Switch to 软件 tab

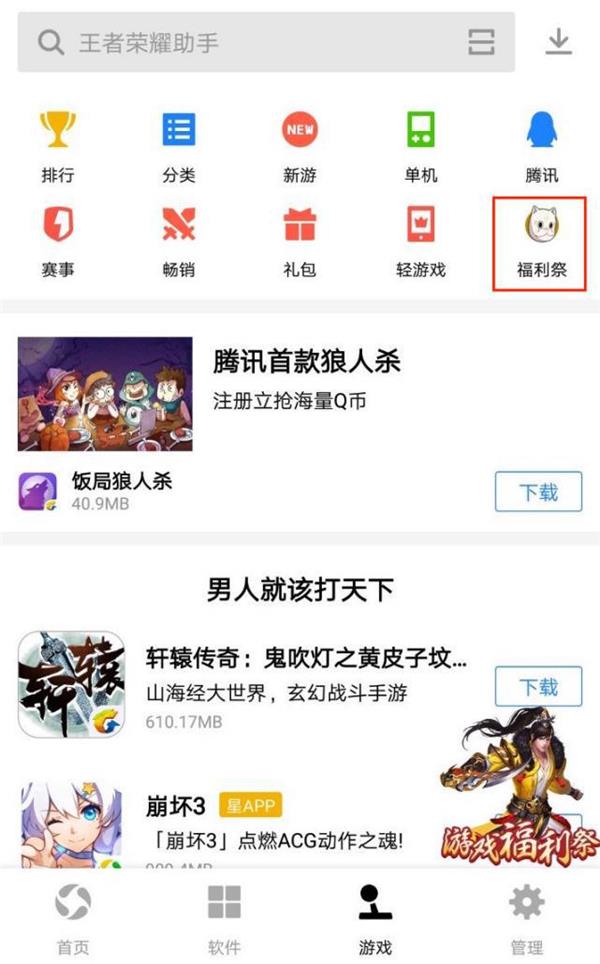[x=224, y=918]
